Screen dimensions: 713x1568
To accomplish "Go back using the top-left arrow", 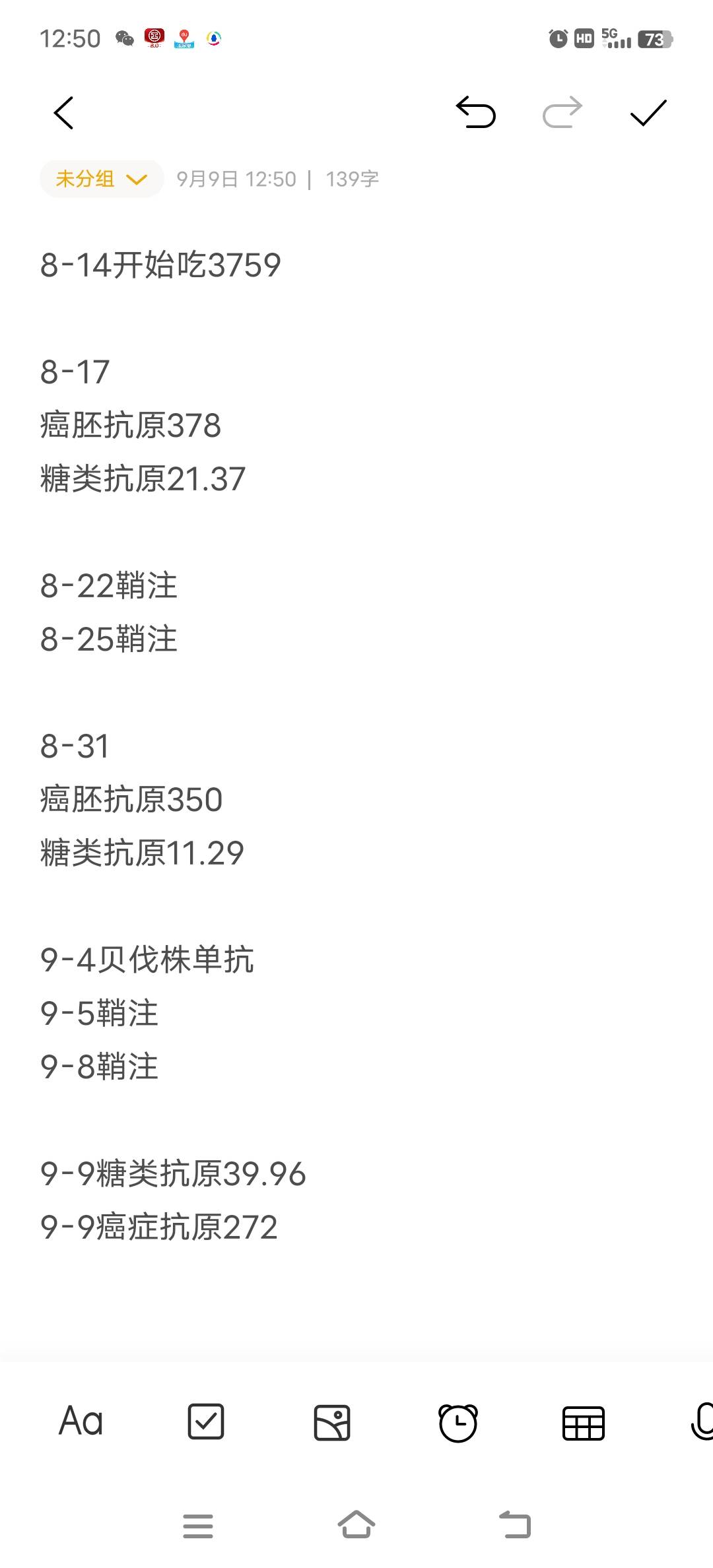I will pos(64,112).
